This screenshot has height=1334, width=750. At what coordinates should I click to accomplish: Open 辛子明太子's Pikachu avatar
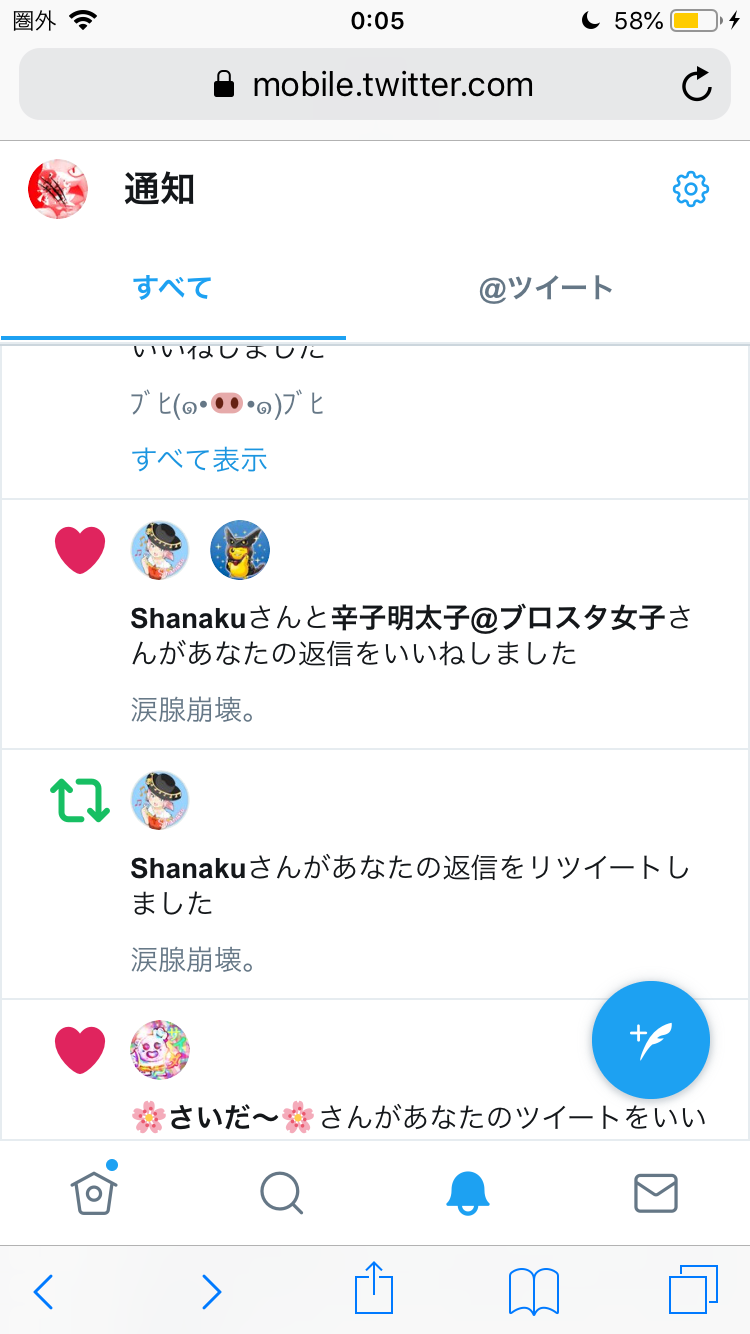click(x=238, y=549)
